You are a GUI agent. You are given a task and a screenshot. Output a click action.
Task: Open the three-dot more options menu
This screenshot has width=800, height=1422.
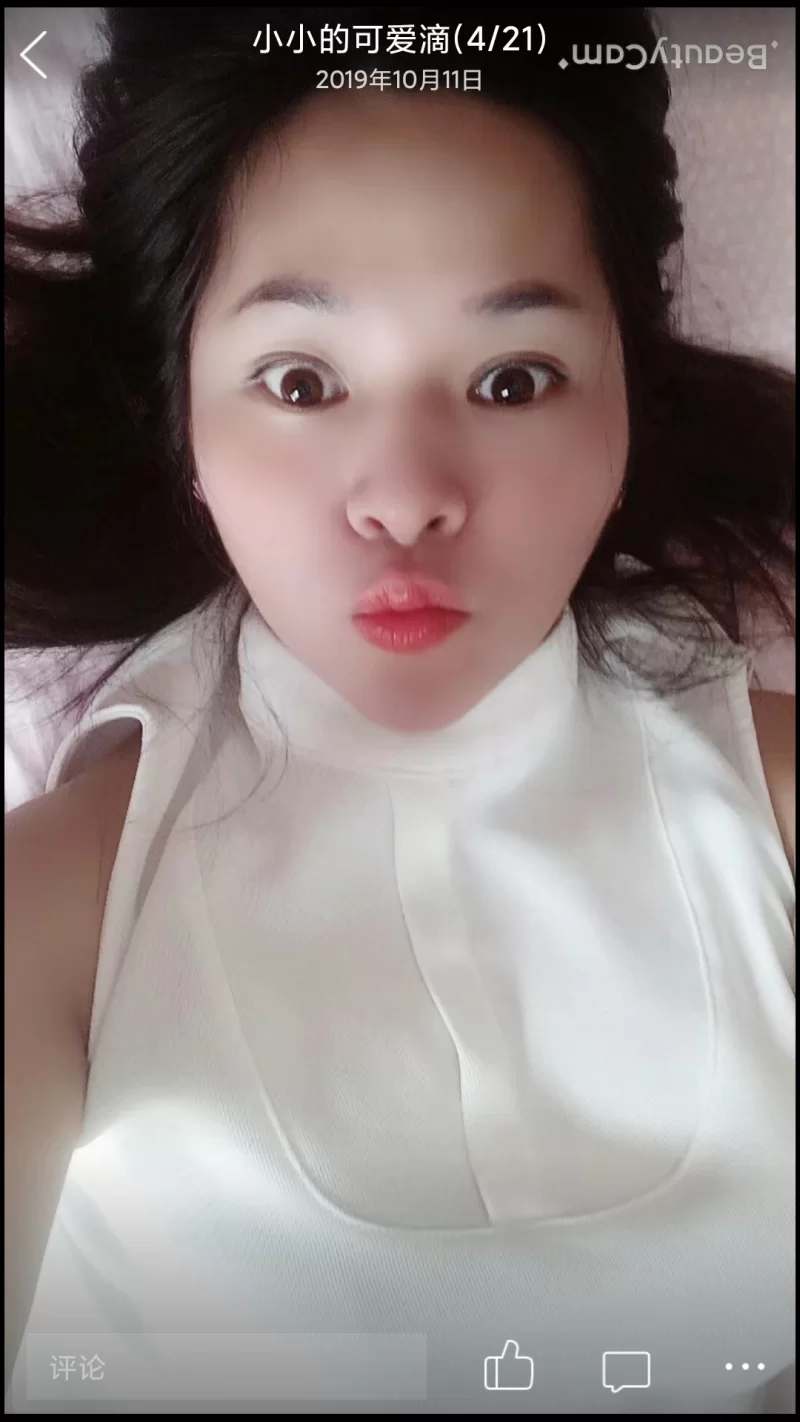[x=744, y=1367]
